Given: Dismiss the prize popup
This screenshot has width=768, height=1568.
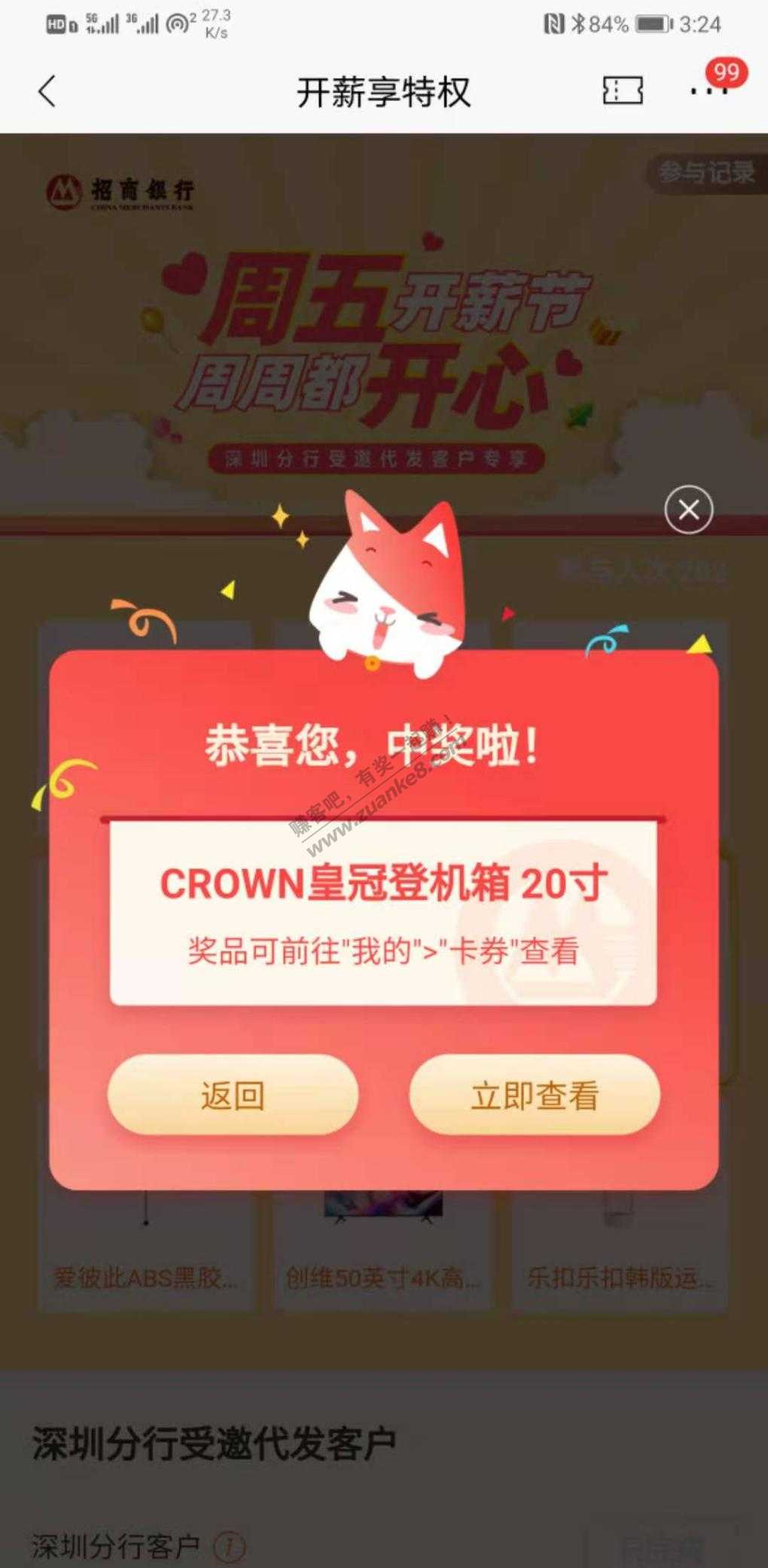Looking at the screenshot, I should click(x=688, y=510).
